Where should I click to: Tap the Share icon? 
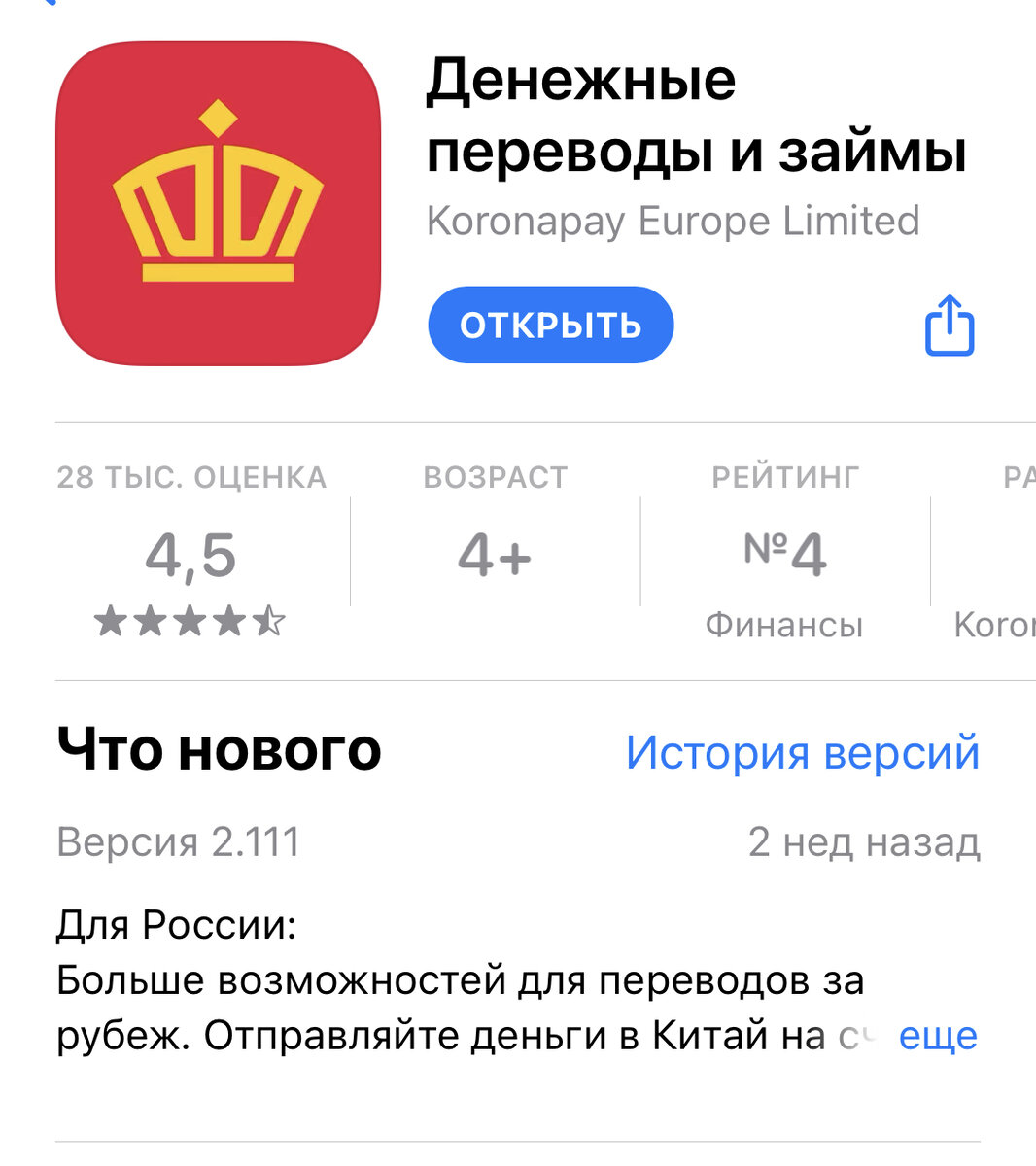pos(950,325)
